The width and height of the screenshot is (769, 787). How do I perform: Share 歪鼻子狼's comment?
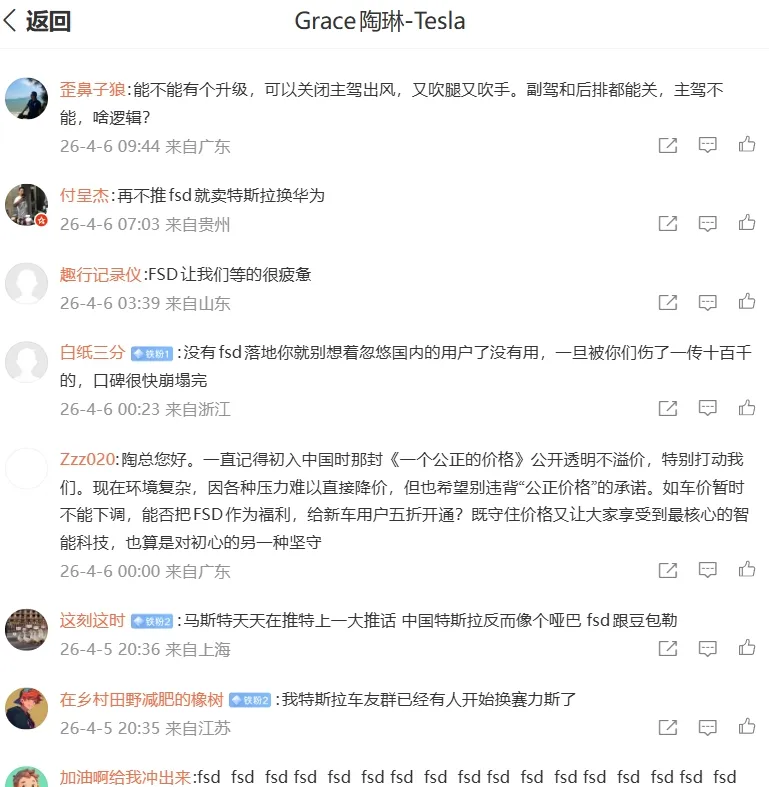[x=668, y=145]
